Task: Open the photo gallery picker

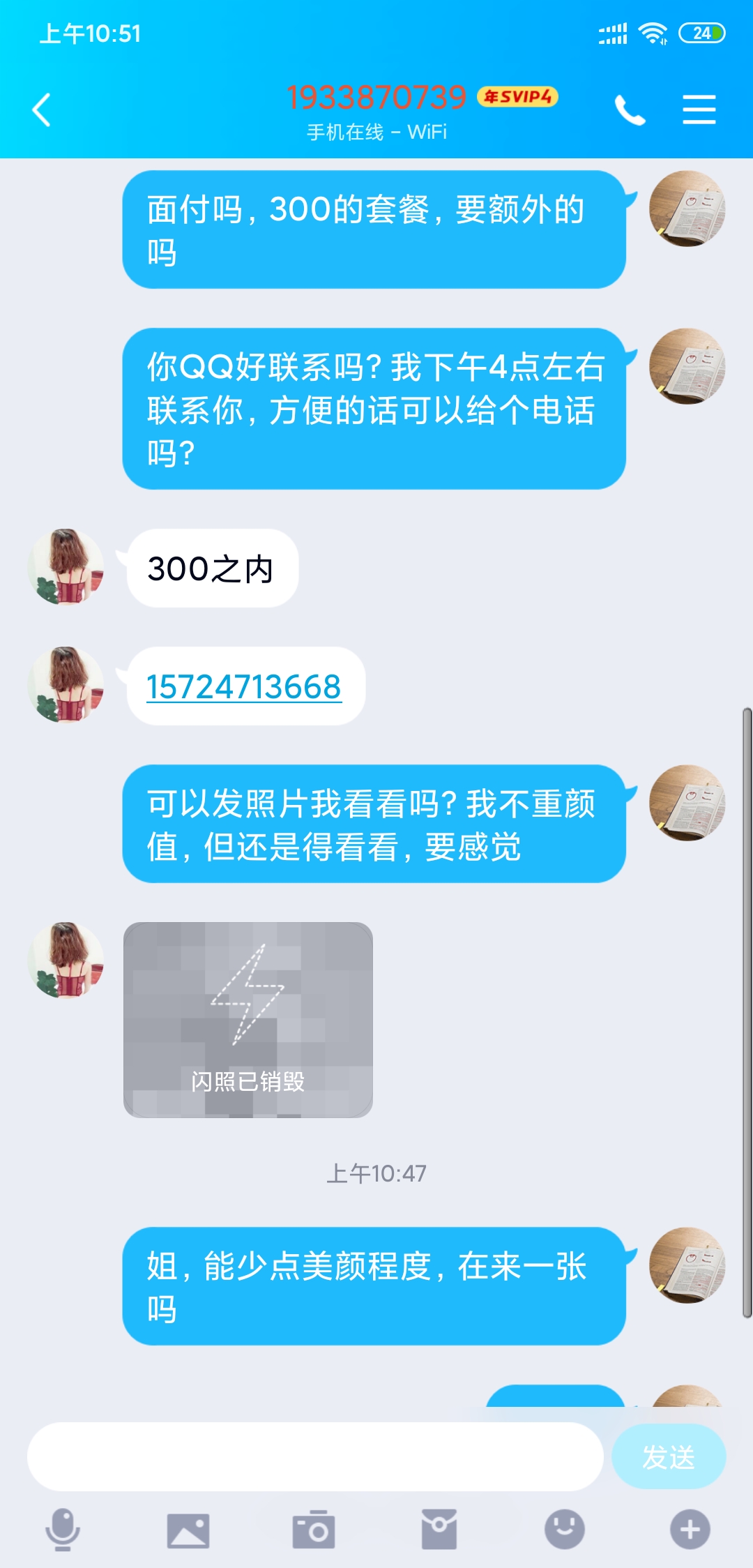Action: pyautogui.click(x=188, y=1530)
